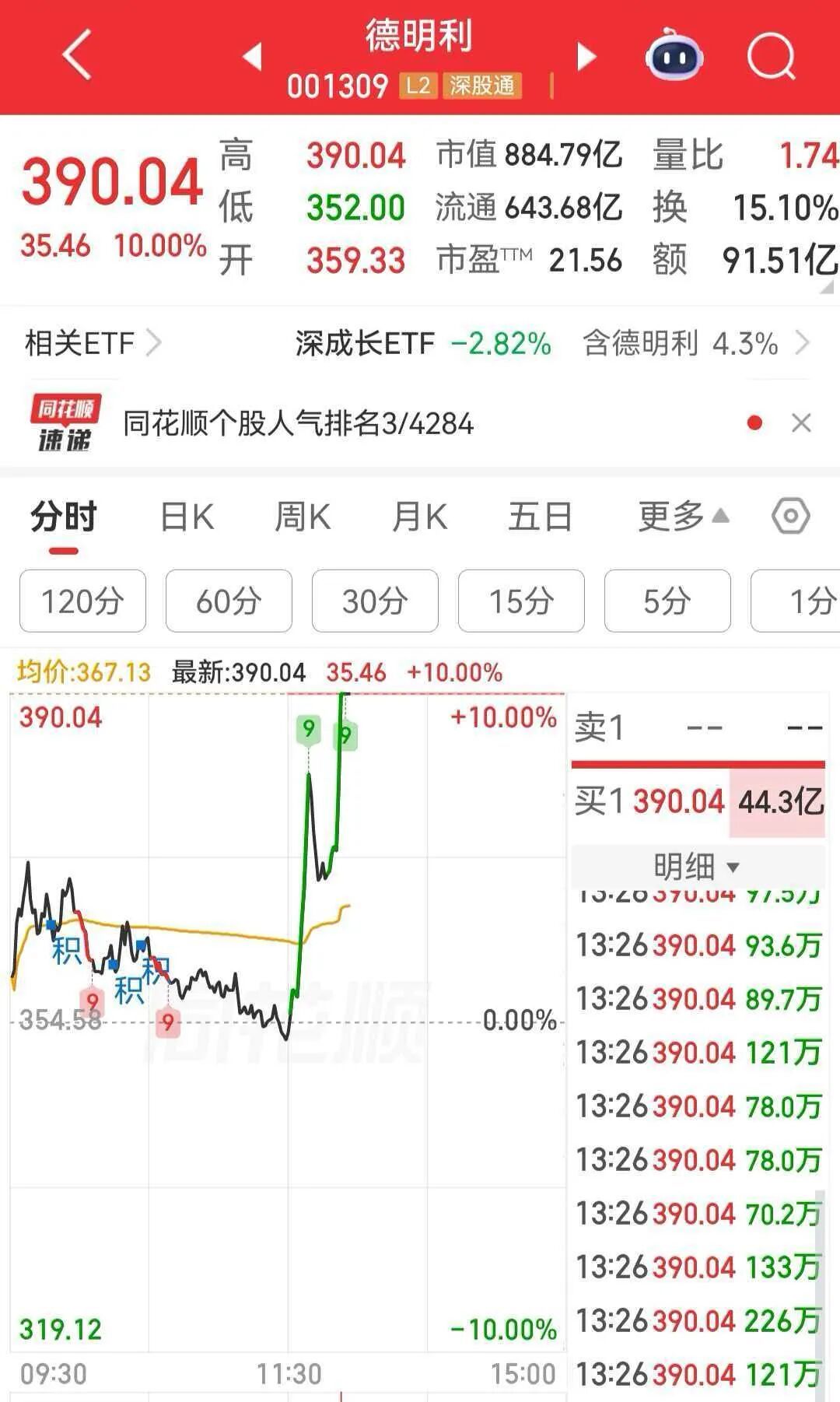840x1402 pixels.
Task: Switch to the 五日 tab
Action: [540, 517]
